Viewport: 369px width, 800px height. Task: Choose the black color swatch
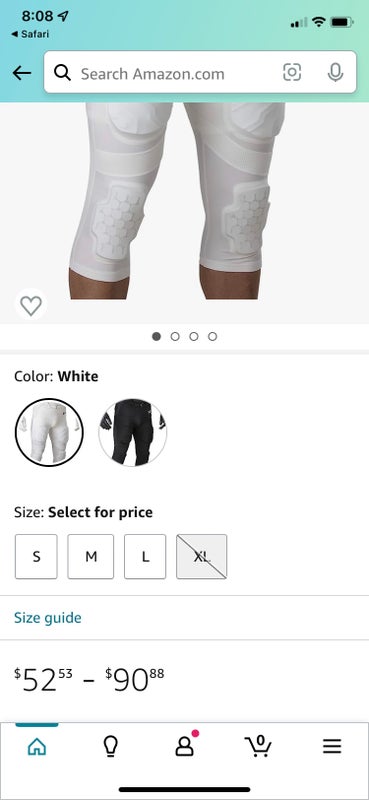(x=132, y=432)
